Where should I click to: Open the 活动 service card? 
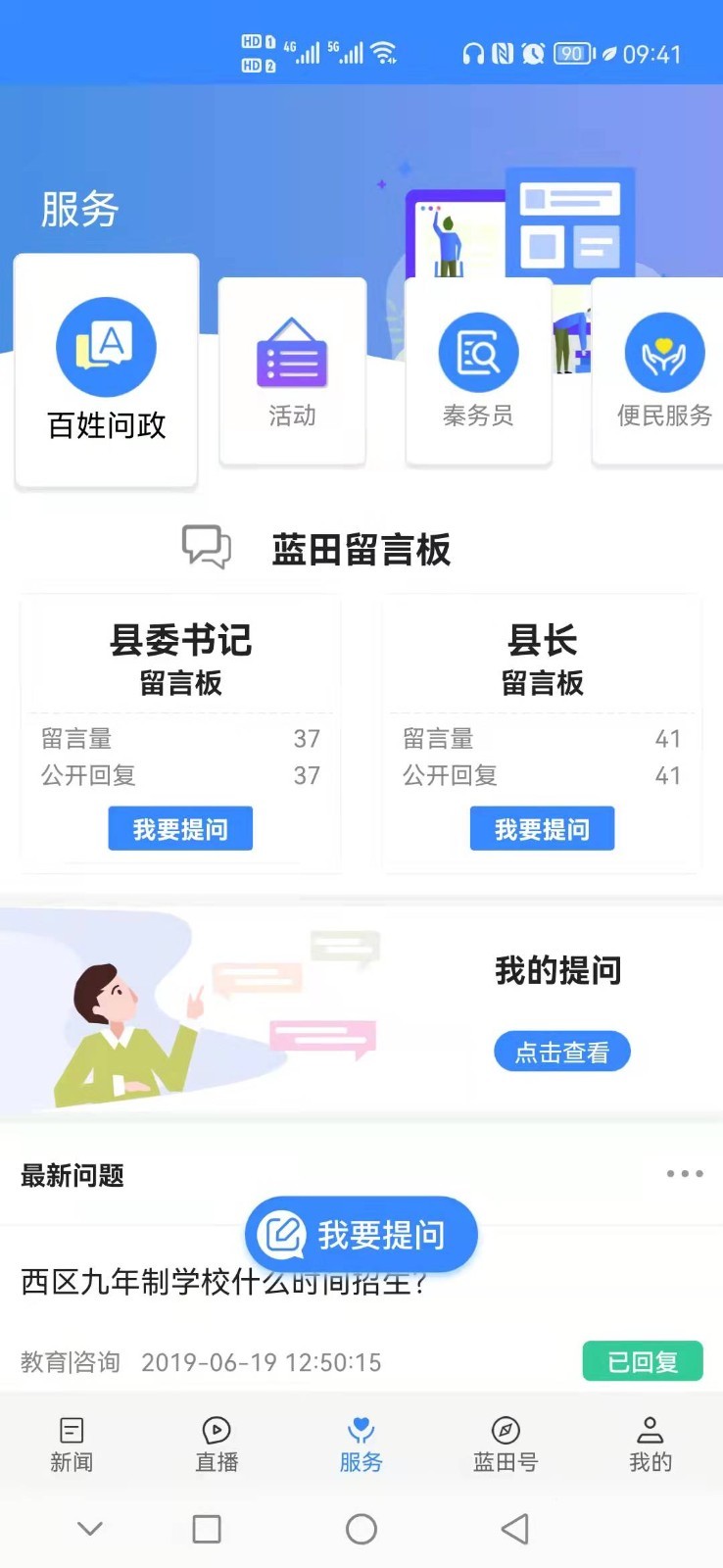click(x=292, y=370)
